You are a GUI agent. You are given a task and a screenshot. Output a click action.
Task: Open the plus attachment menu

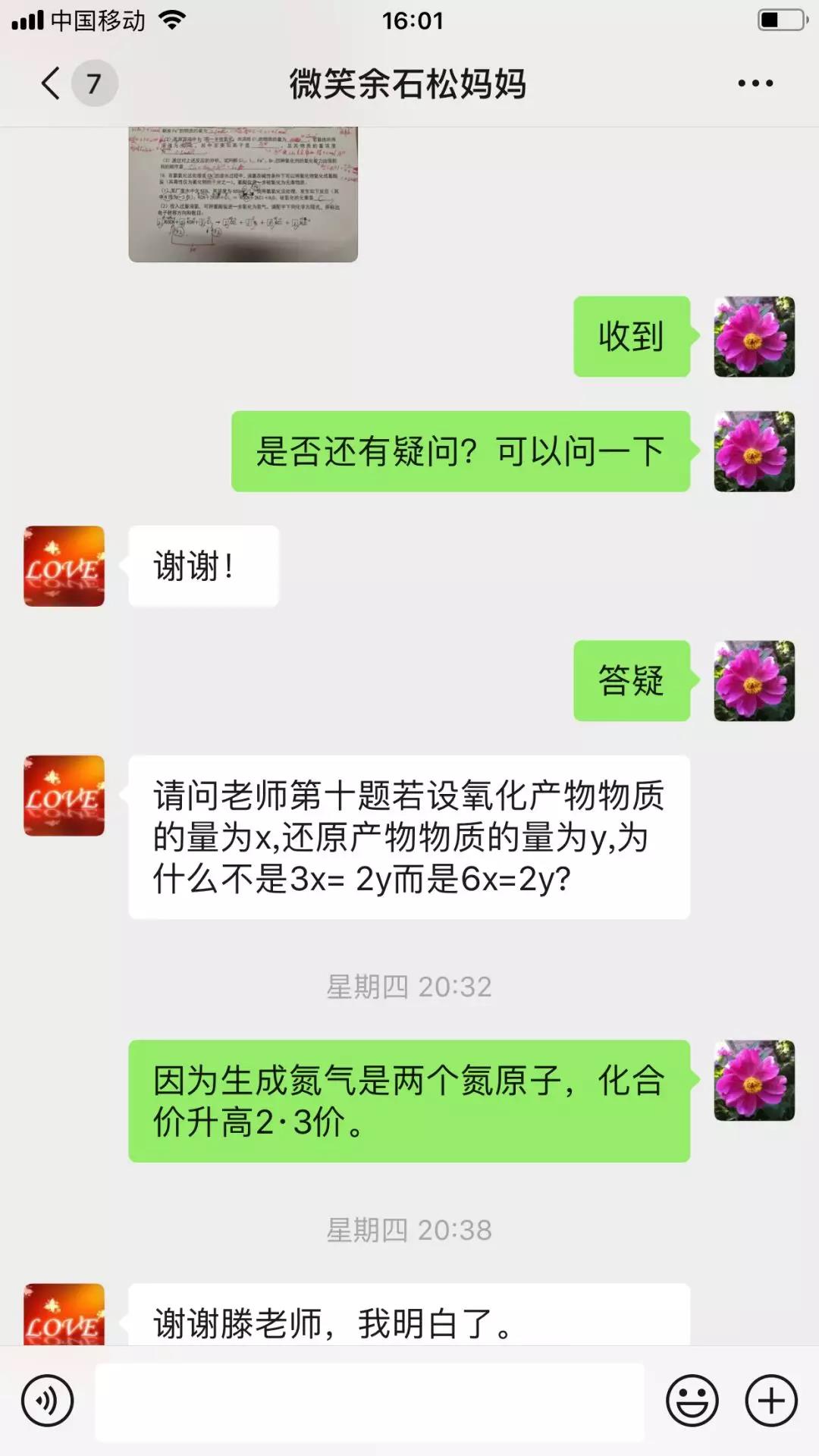point(771,1401)
